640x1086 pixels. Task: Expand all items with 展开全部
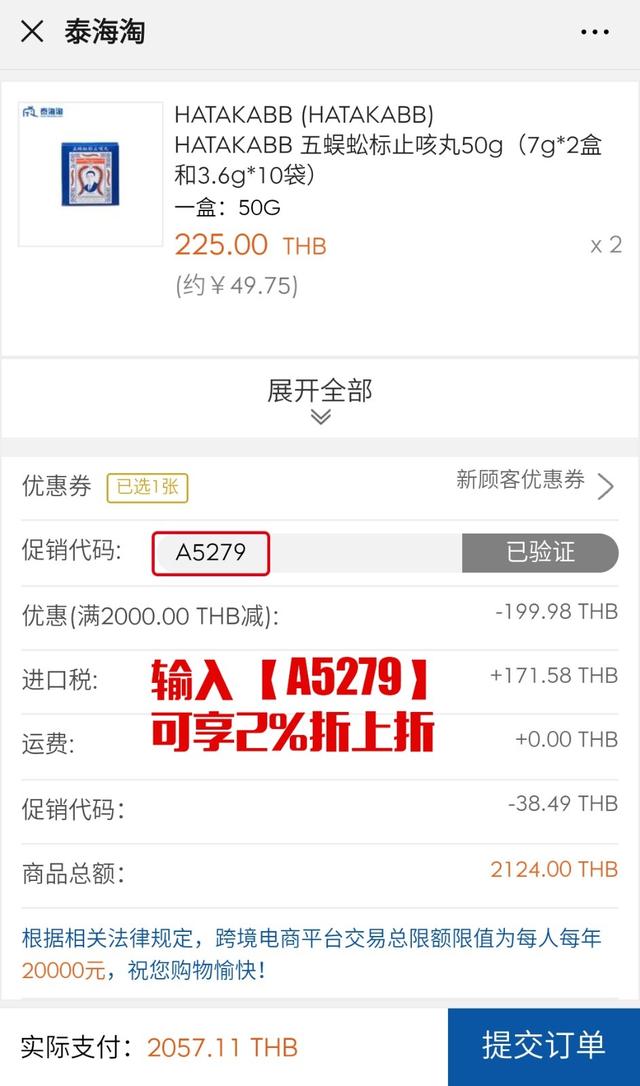(320, 399)
